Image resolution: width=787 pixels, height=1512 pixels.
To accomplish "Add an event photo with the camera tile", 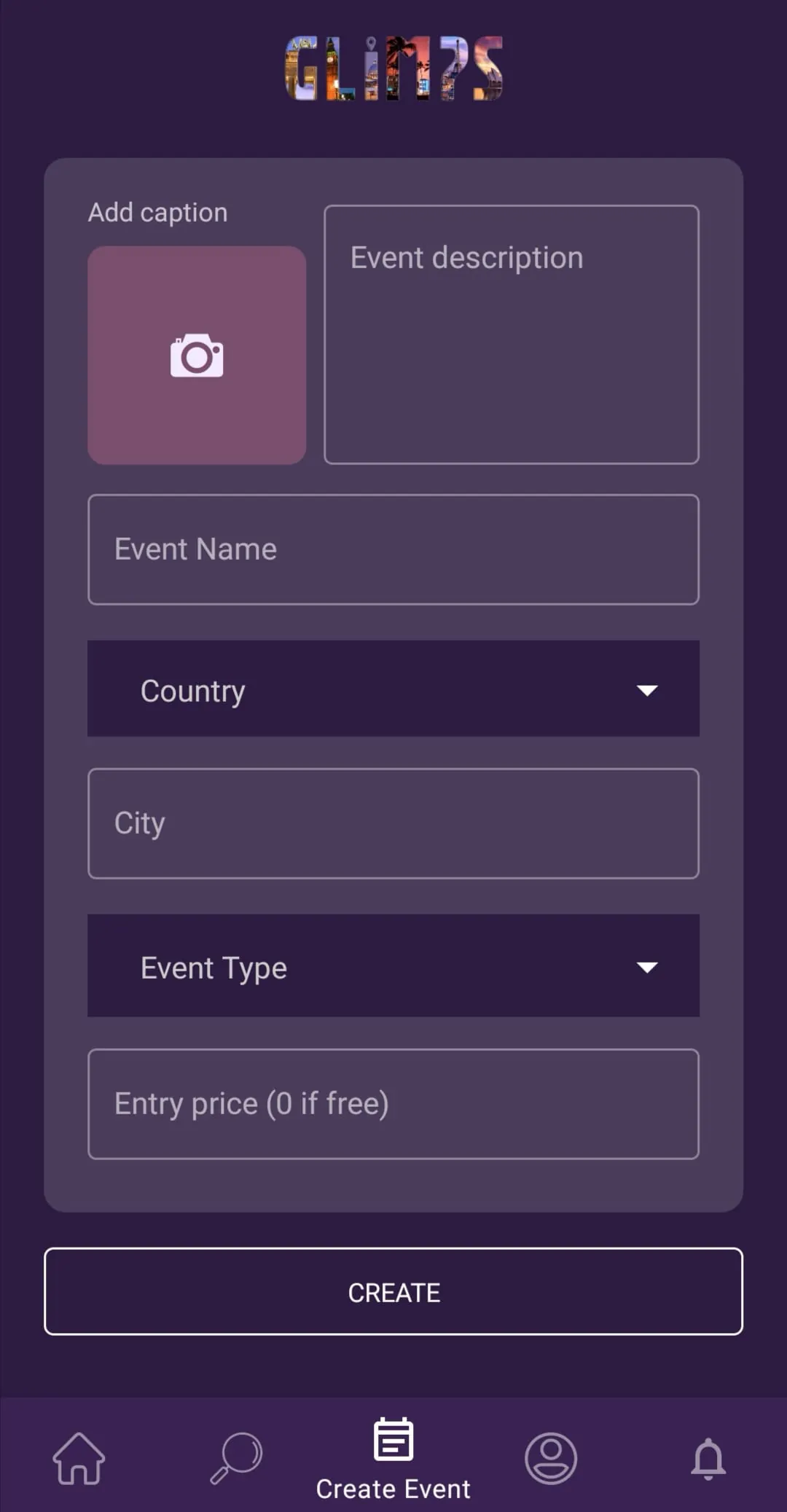I will click(197, 355).
